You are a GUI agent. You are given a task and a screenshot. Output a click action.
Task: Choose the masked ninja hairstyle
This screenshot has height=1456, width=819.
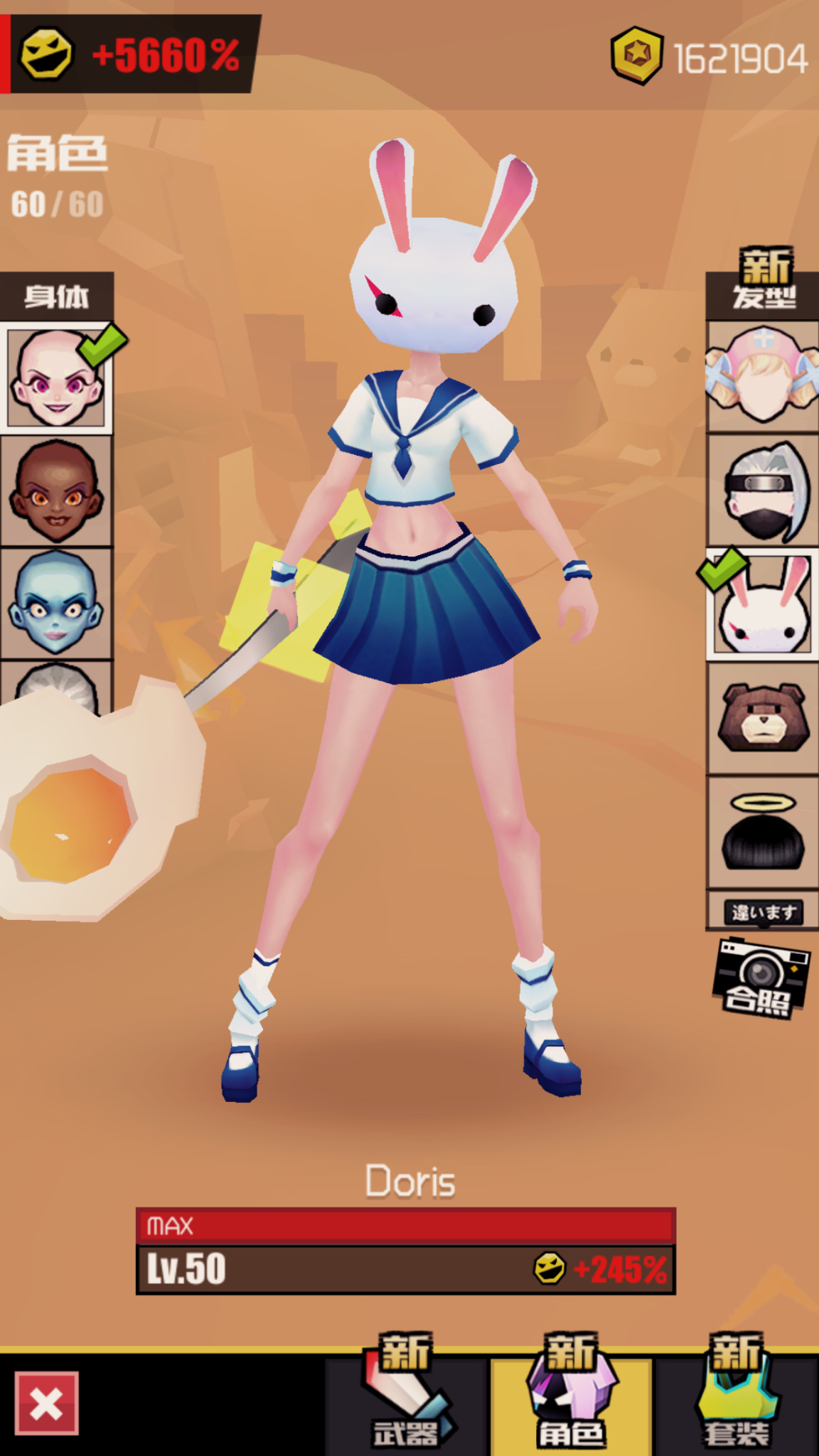pyautogui.click(x=762, y=491)
